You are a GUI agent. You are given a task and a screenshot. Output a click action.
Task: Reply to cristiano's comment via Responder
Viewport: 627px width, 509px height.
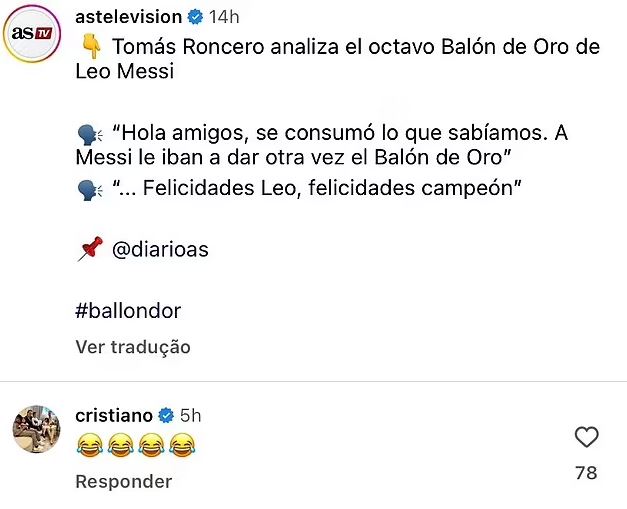[124, 481]
